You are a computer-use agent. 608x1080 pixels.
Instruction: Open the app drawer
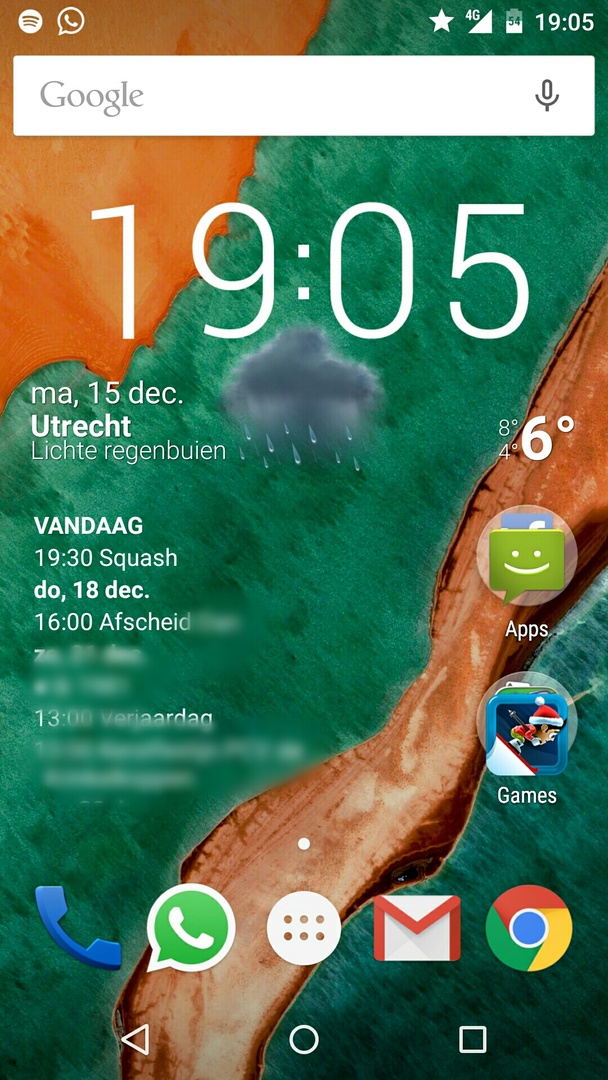pos(304,929)
